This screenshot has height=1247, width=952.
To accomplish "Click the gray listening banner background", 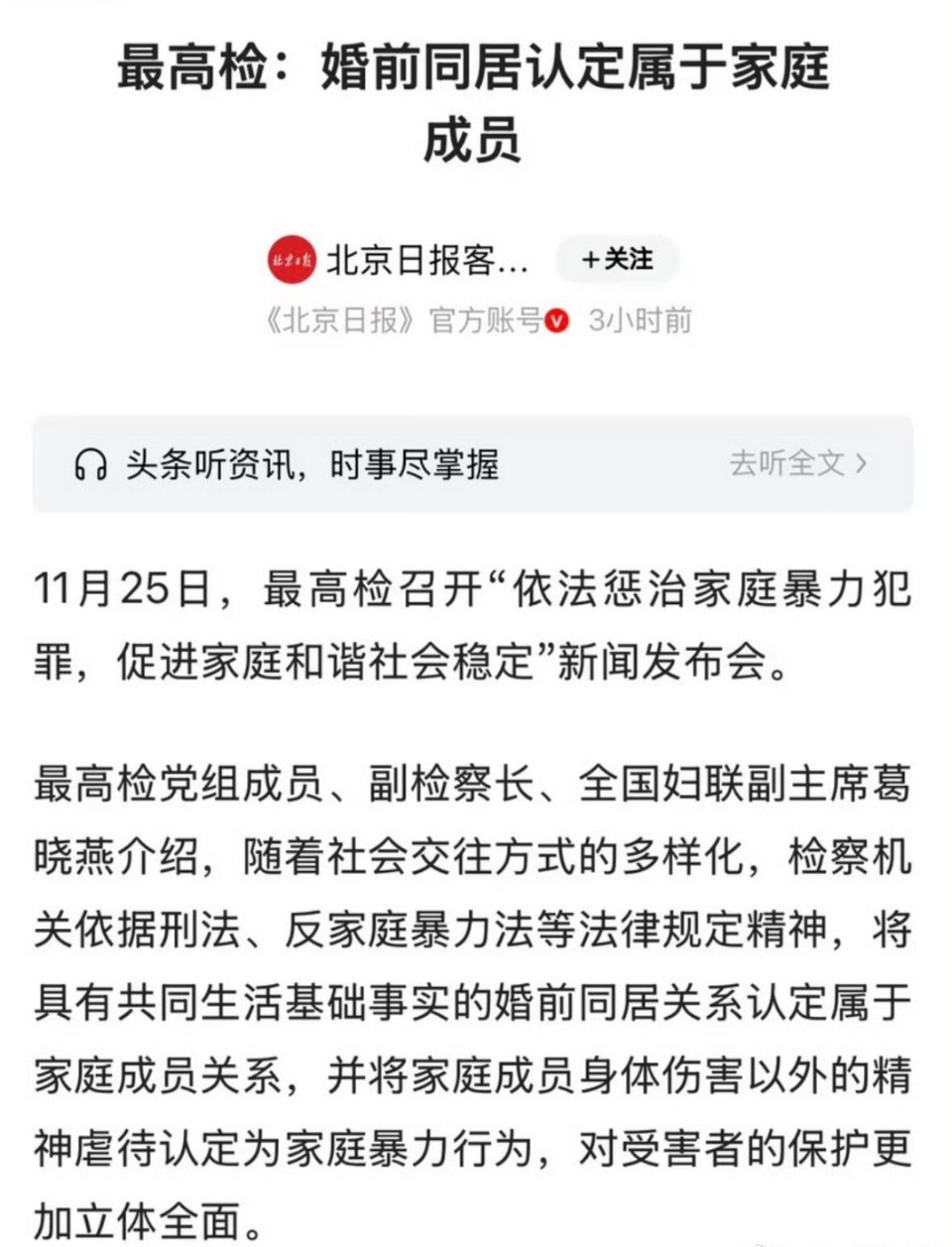I will point(476,463).
